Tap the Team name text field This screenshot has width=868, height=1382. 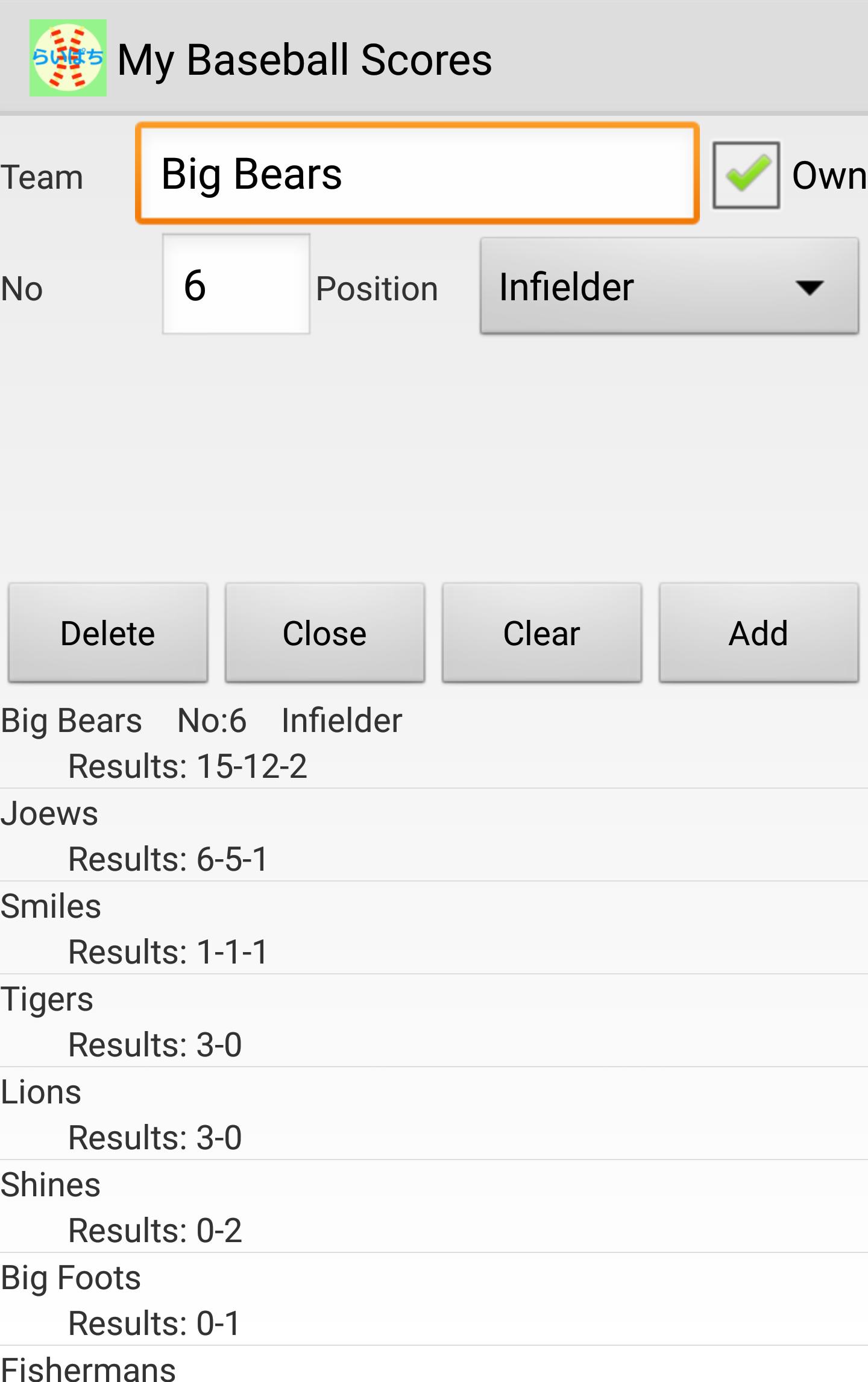[417, 174]
